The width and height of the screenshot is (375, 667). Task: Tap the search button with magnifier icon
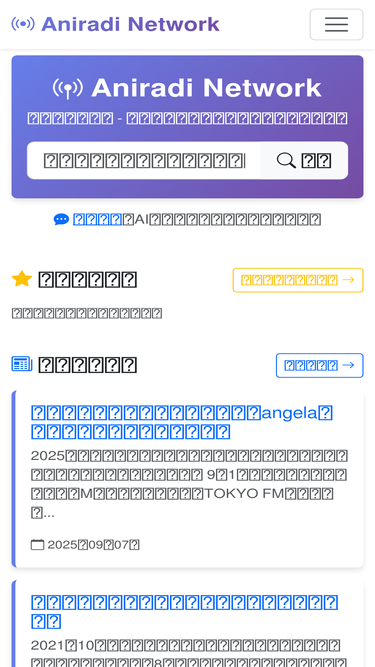pos(304,160)
